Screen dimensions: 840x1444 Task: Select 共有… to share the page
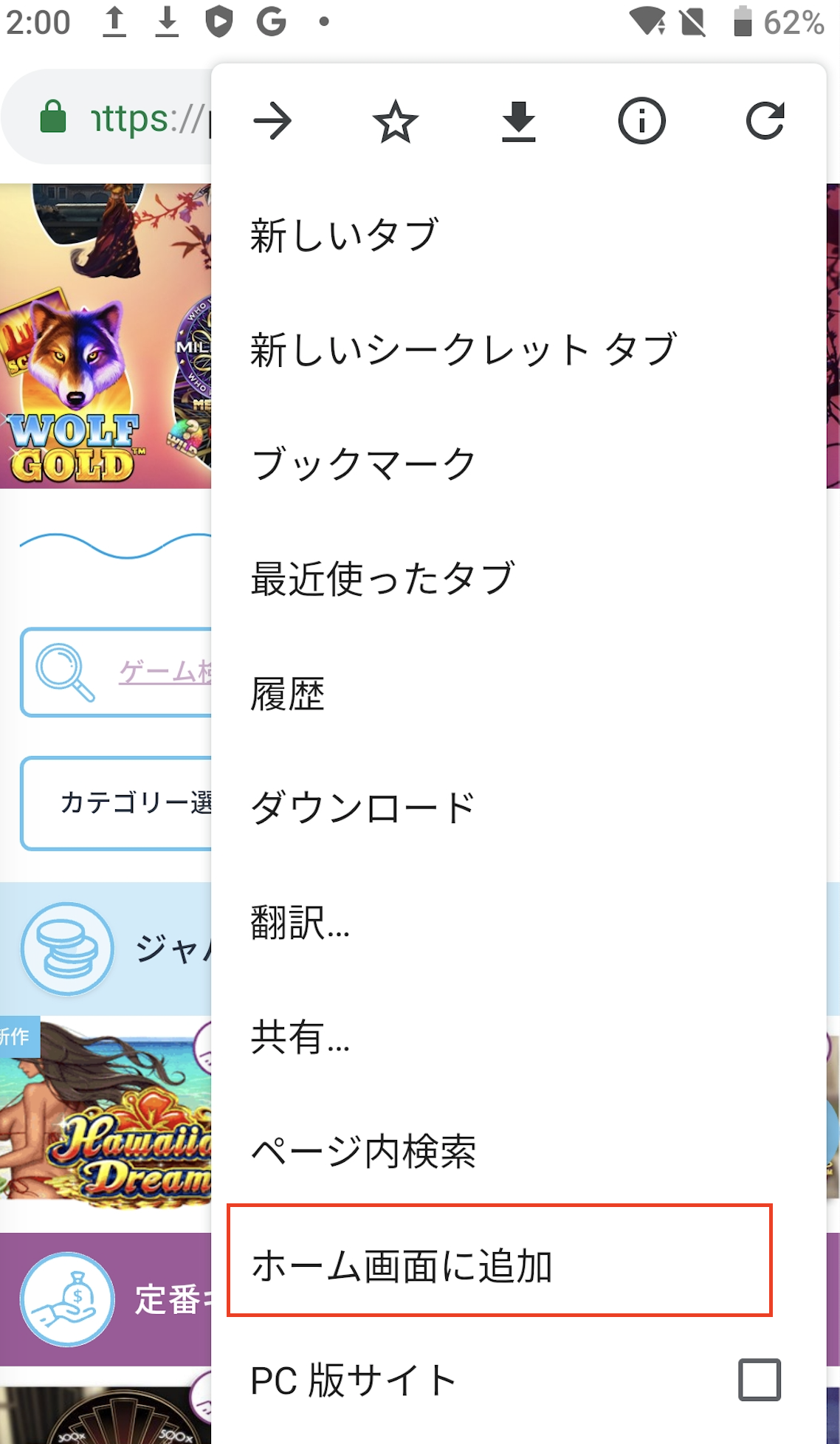coord(300,1037)
